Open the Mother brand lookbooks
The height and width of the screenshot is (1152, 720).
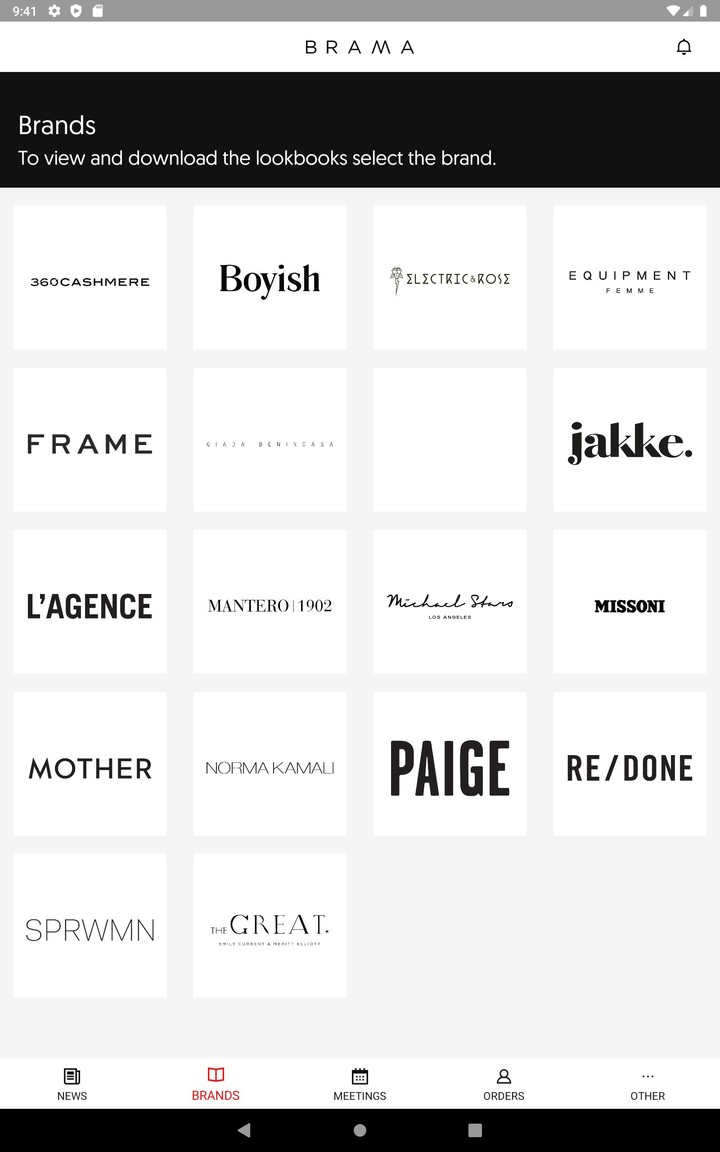pyautogui.click(x=90, y=764)
